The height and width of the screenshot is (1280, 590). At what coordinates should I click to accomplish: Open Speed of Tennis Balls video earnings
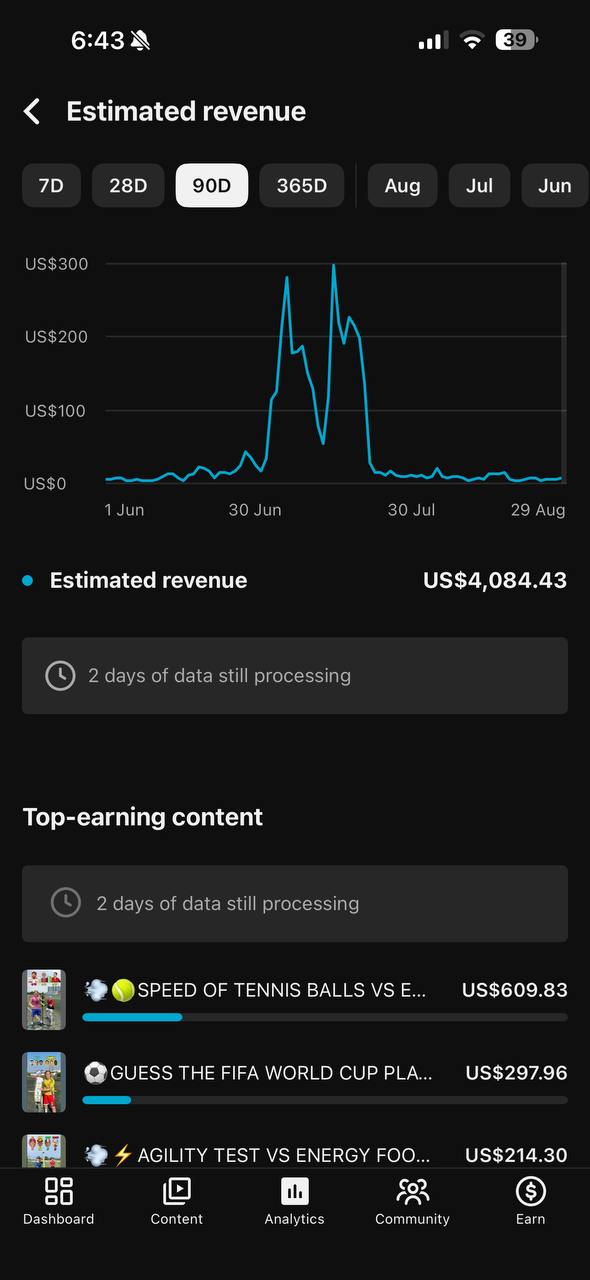click(295, 1000)
